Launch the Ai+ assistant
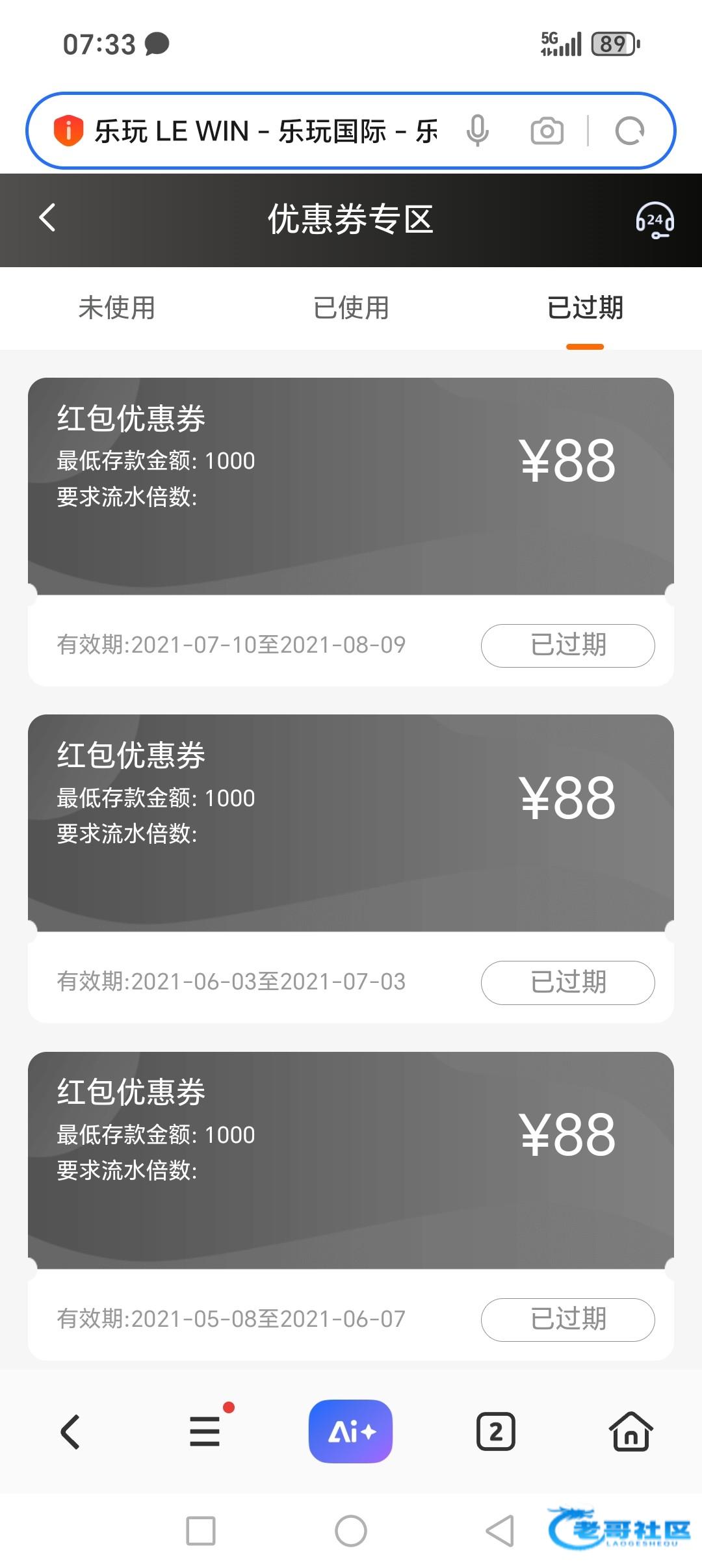The image size is (702, 1568). (350, 1431)
